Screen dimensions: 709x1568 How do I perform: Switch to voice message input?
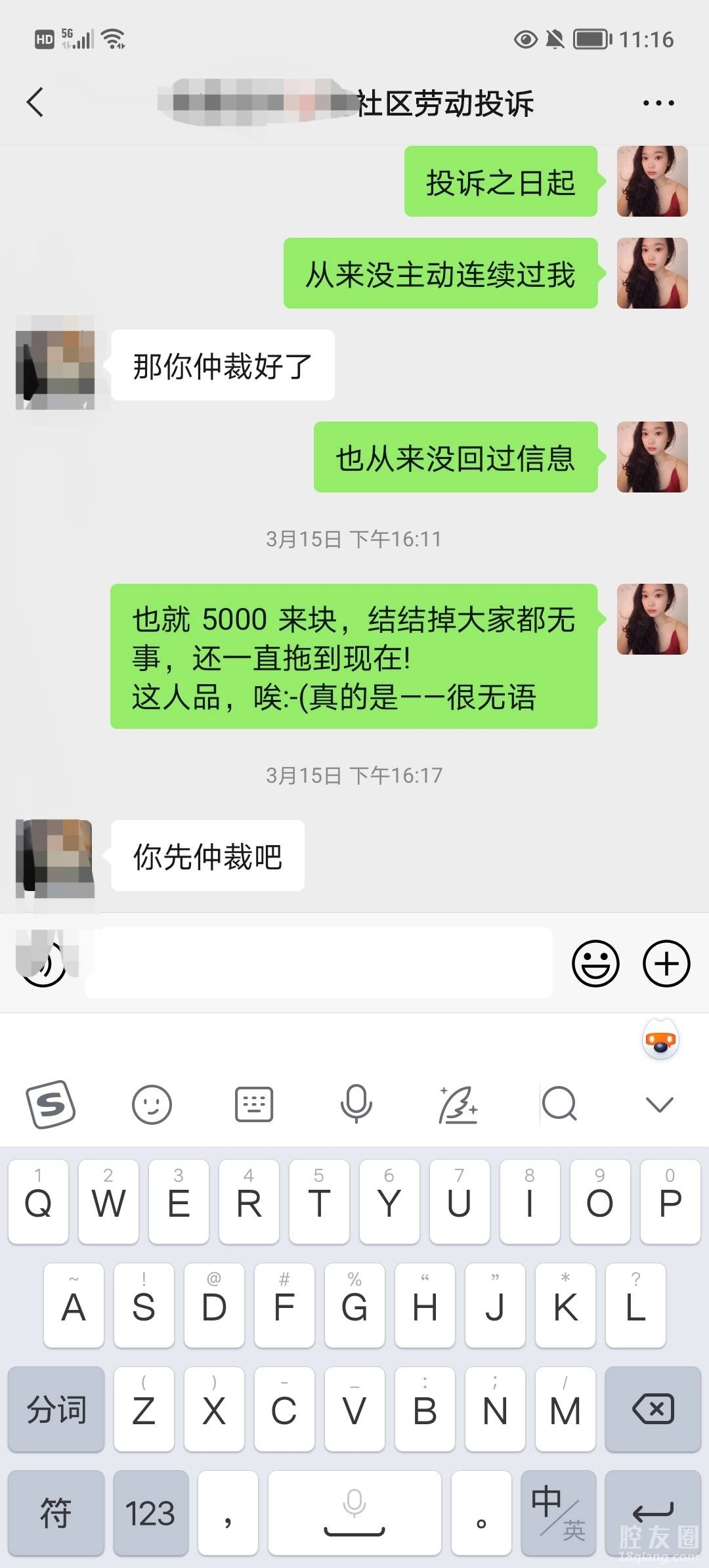[x=43, y=963]
